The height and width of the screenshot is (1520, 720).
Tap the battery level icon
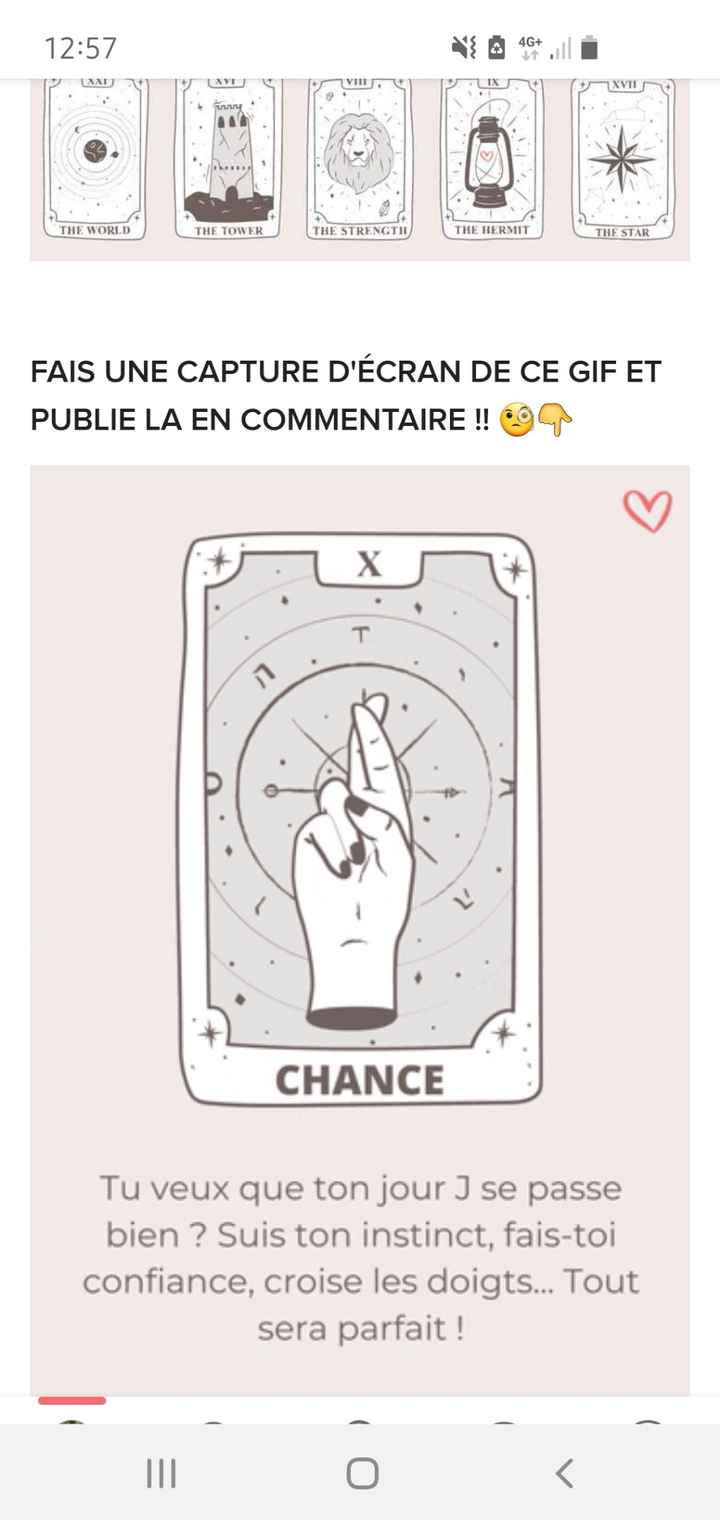tap(588, 45)
